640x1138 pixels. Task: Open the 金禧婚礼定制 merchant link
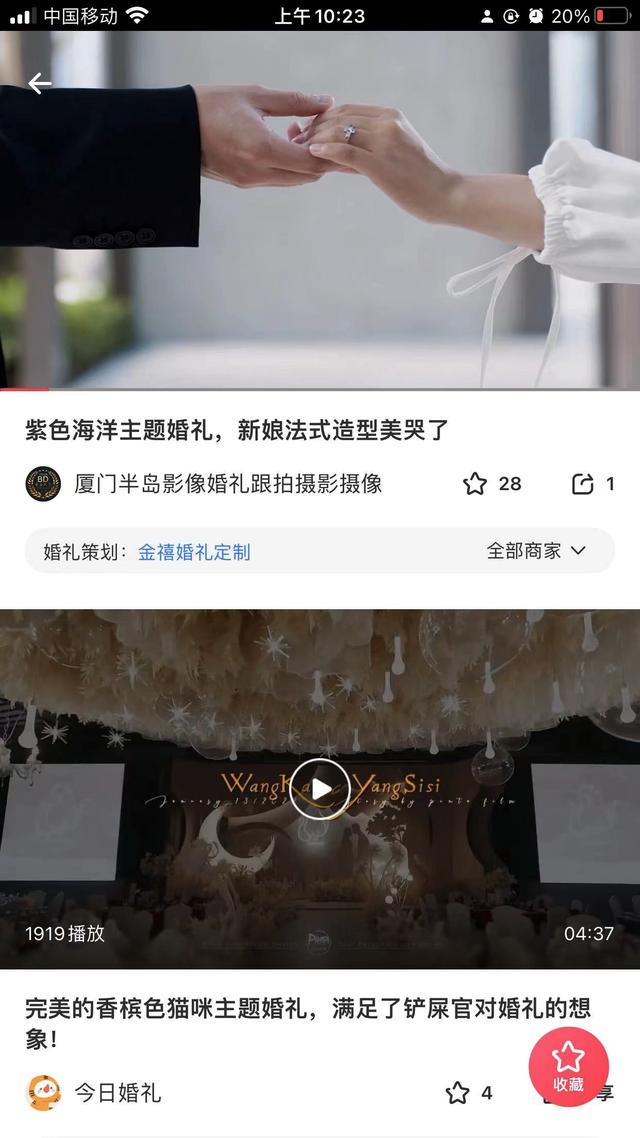tap(194, 551)
